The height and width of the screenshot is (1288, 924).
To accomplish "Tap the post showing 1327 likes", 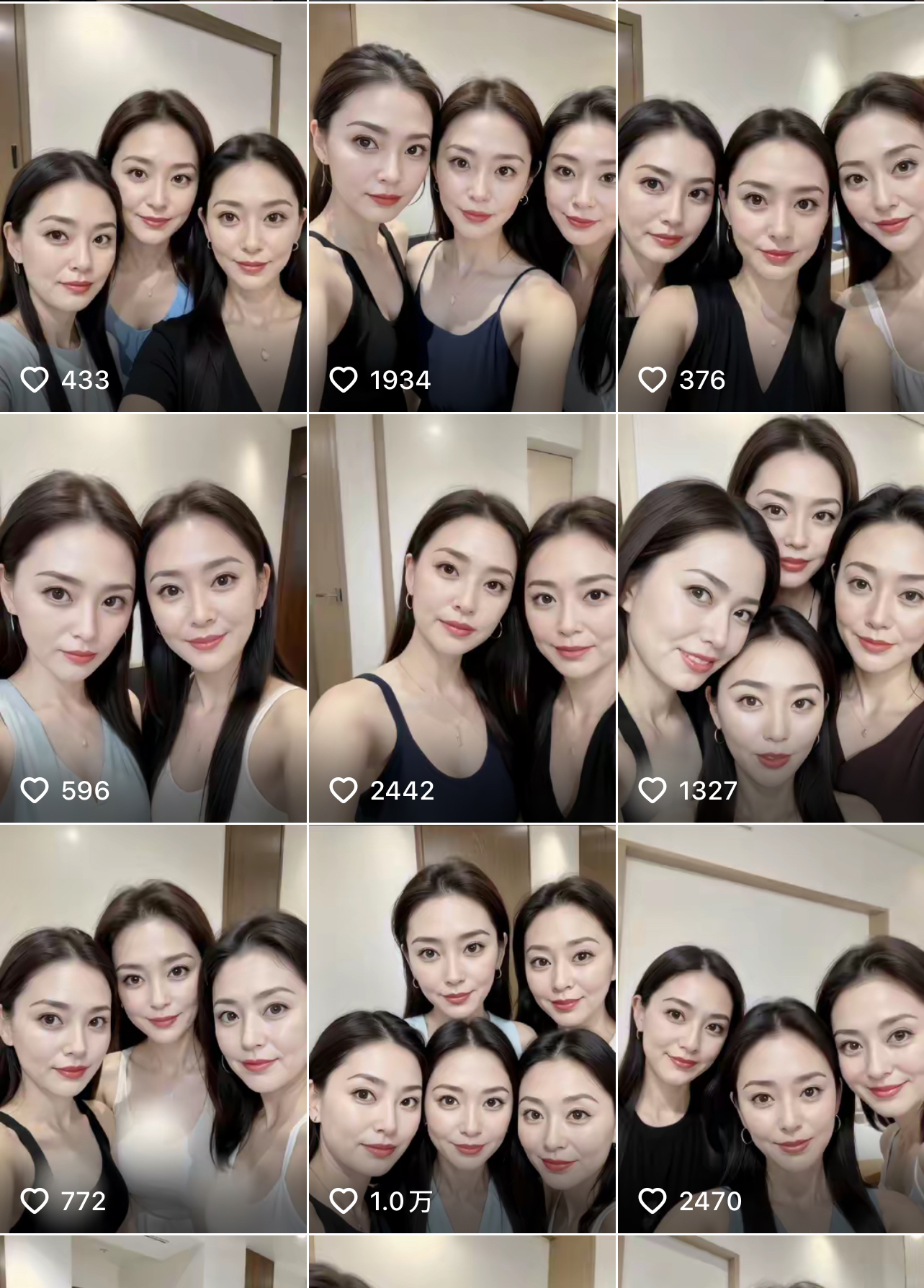I will [x=771, y=618].
